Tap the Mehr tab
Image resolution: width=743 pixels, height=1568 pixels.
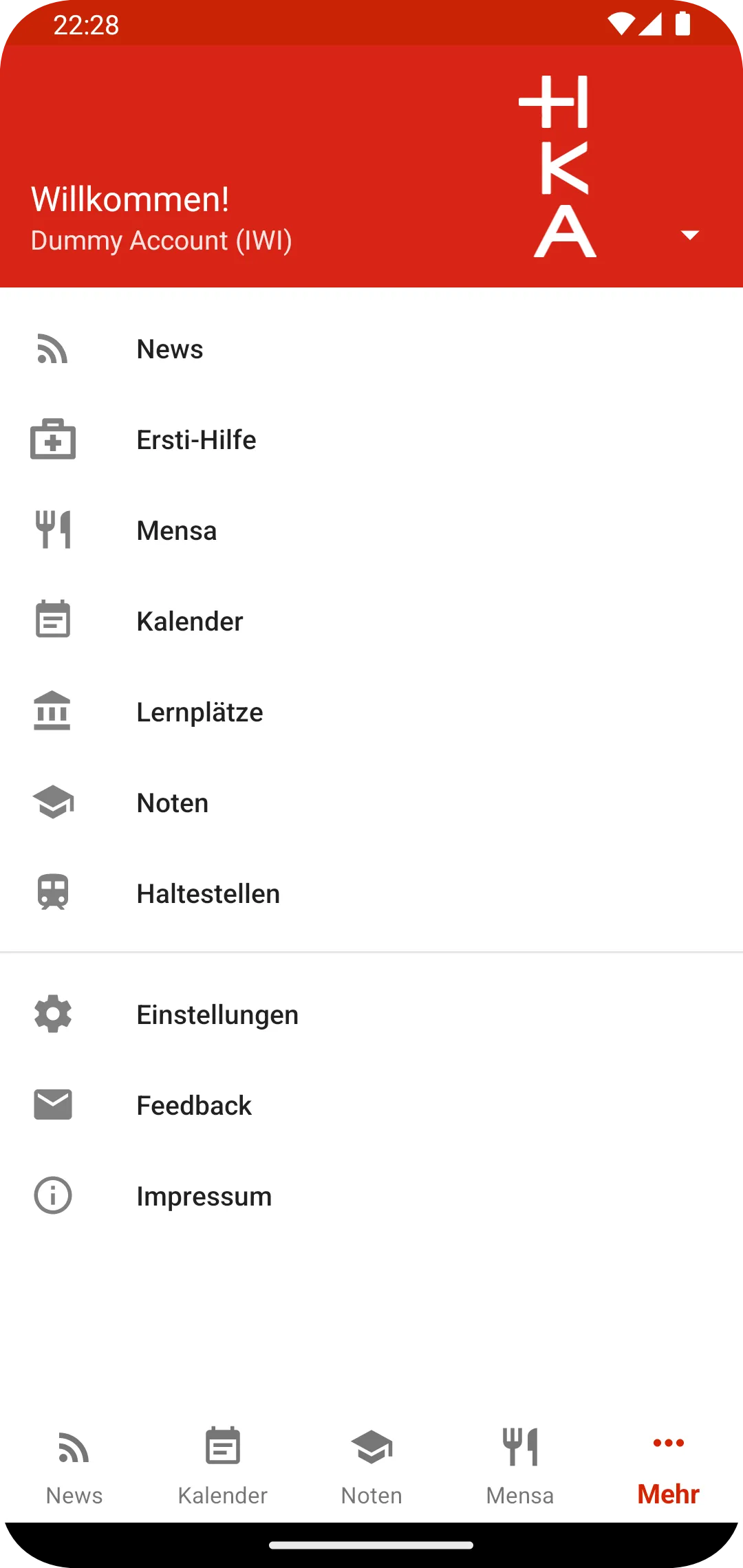point(669,1466)
